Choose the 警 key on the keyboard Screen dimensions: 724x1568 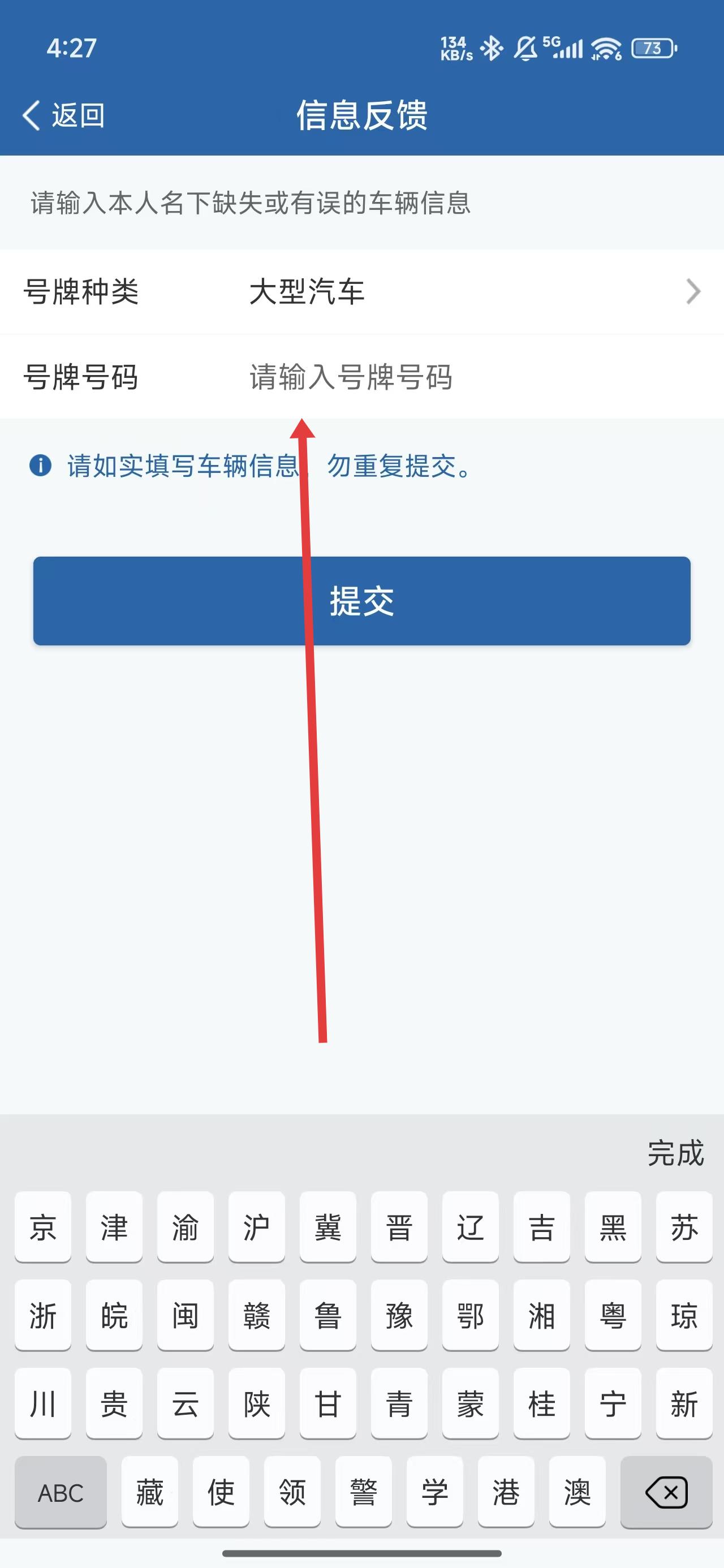(364, 1492)
